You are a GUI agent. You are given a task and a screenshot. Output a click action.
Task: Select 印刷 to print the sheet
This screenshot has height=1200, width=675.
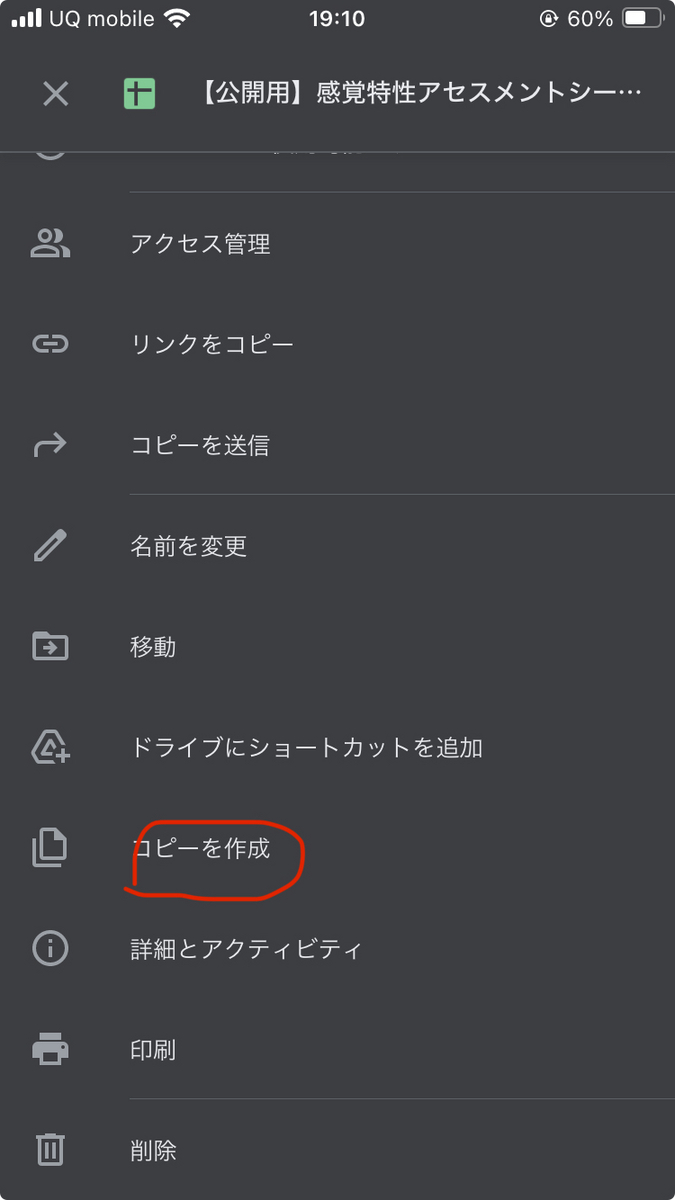(153, 1050)
